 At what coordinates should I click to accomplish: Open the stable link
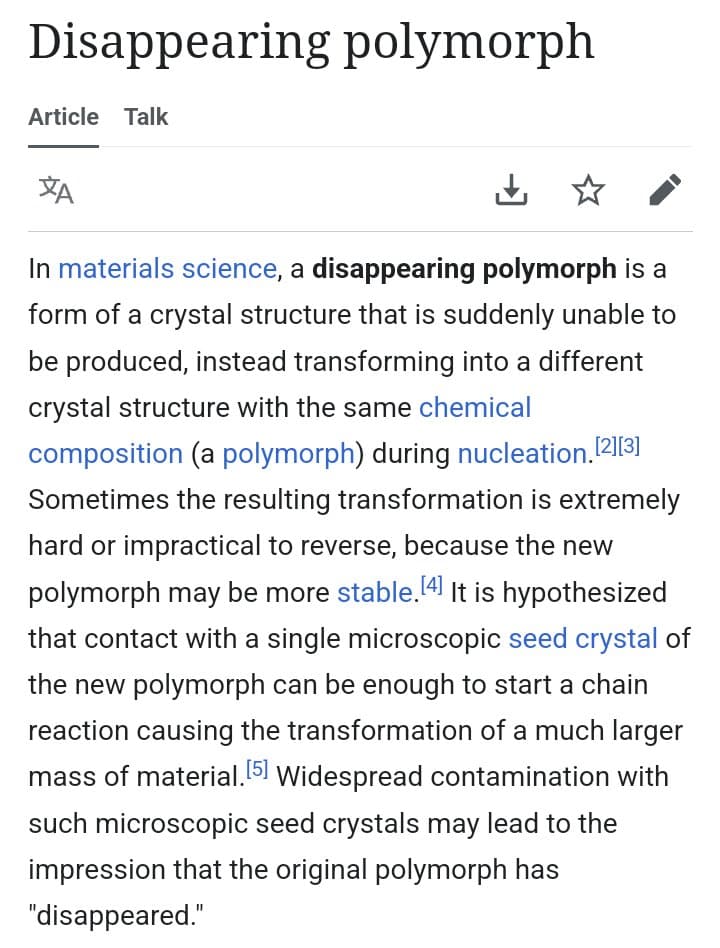375,593
